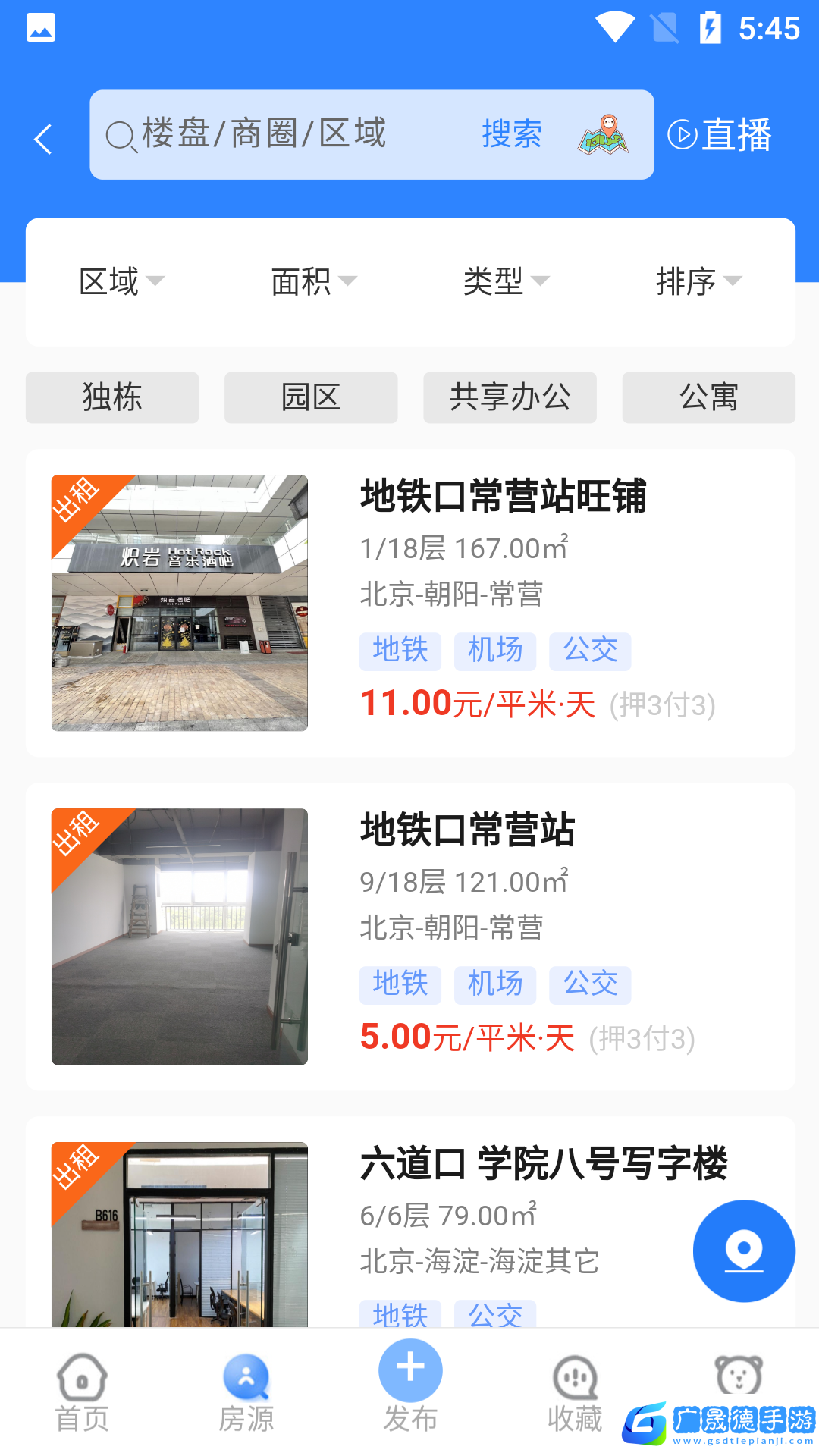
Task: Open listing 六道口 学院八号写字楼
Action: click(x=543, y=1164)
